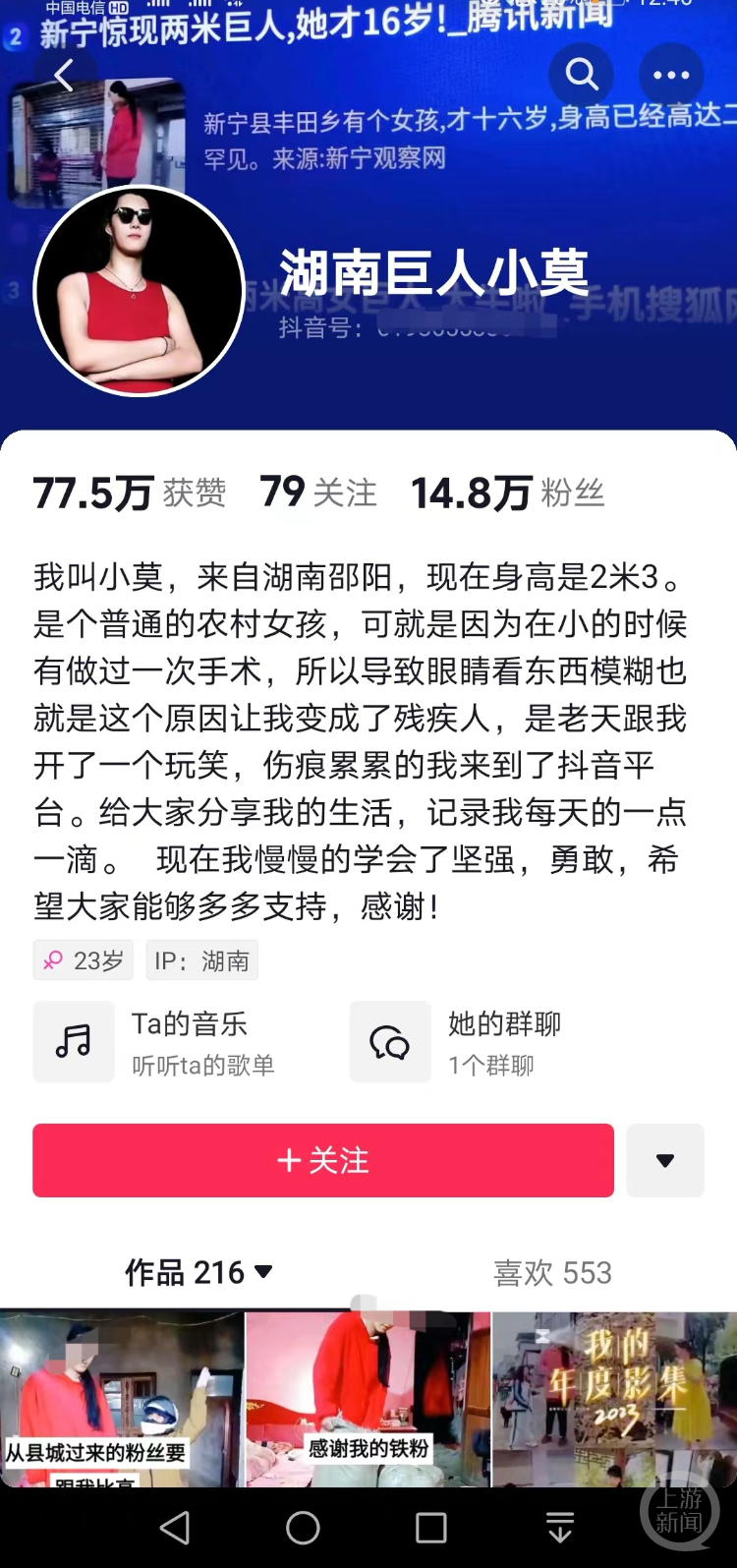The image size is (737, 1568).
Task: Tap the search icon at the top
Action: (582, 75)
